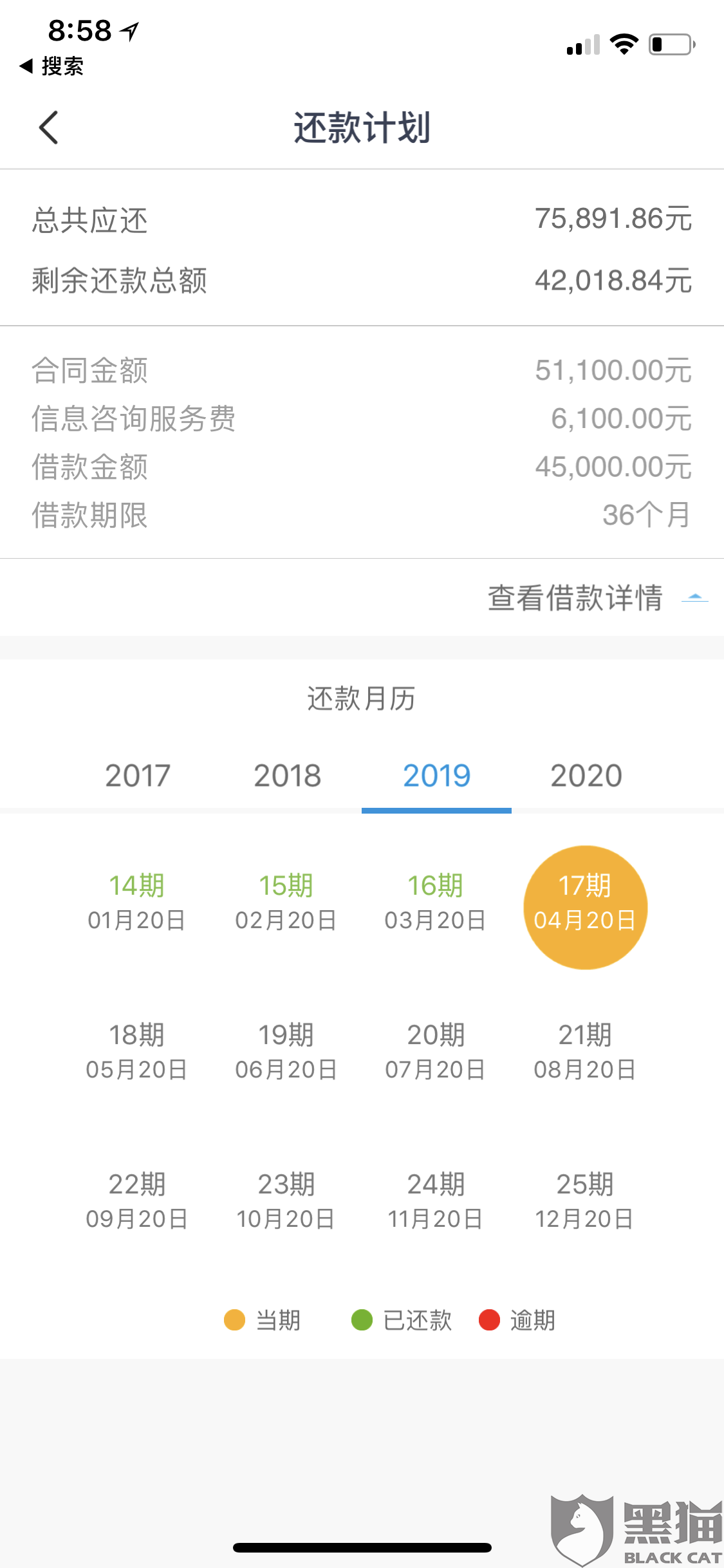Switch to the 2018 year tab
Image resolution: width=724 pixels, height=1568 pixels.
tap(287, 776)
